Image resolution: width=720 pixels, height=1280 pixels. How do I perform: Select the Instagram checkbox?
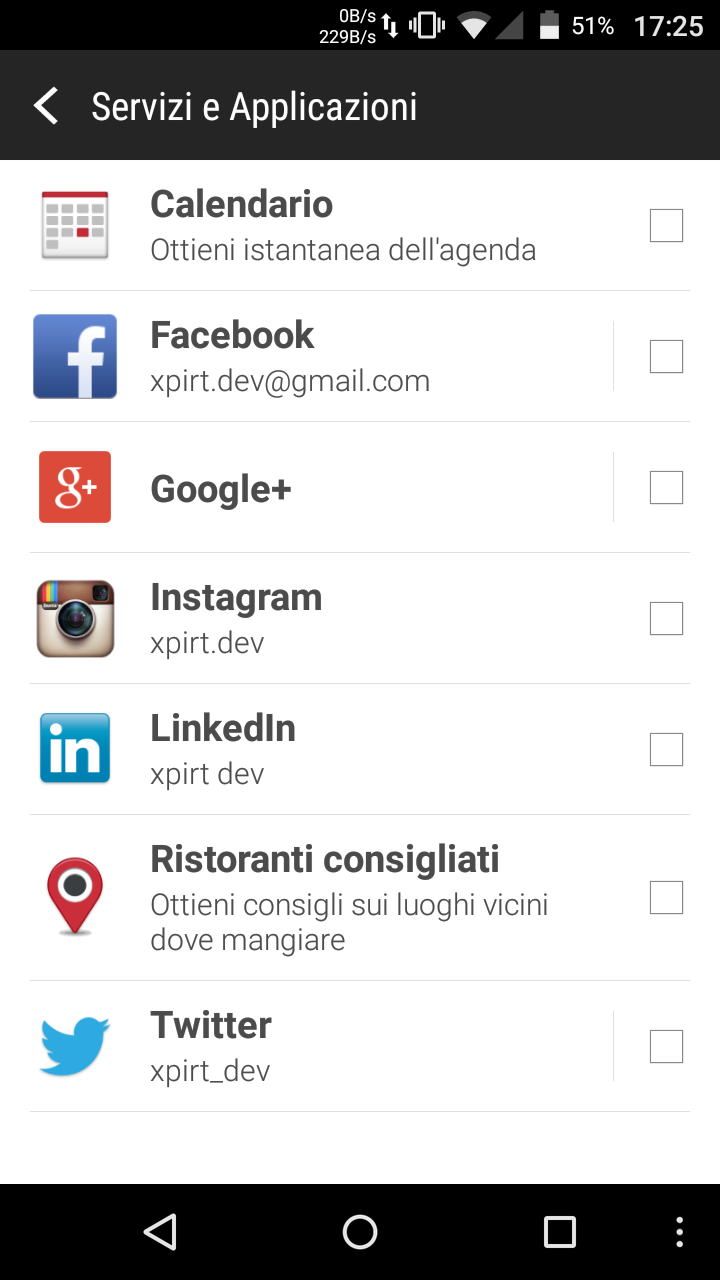pos(666,619)
